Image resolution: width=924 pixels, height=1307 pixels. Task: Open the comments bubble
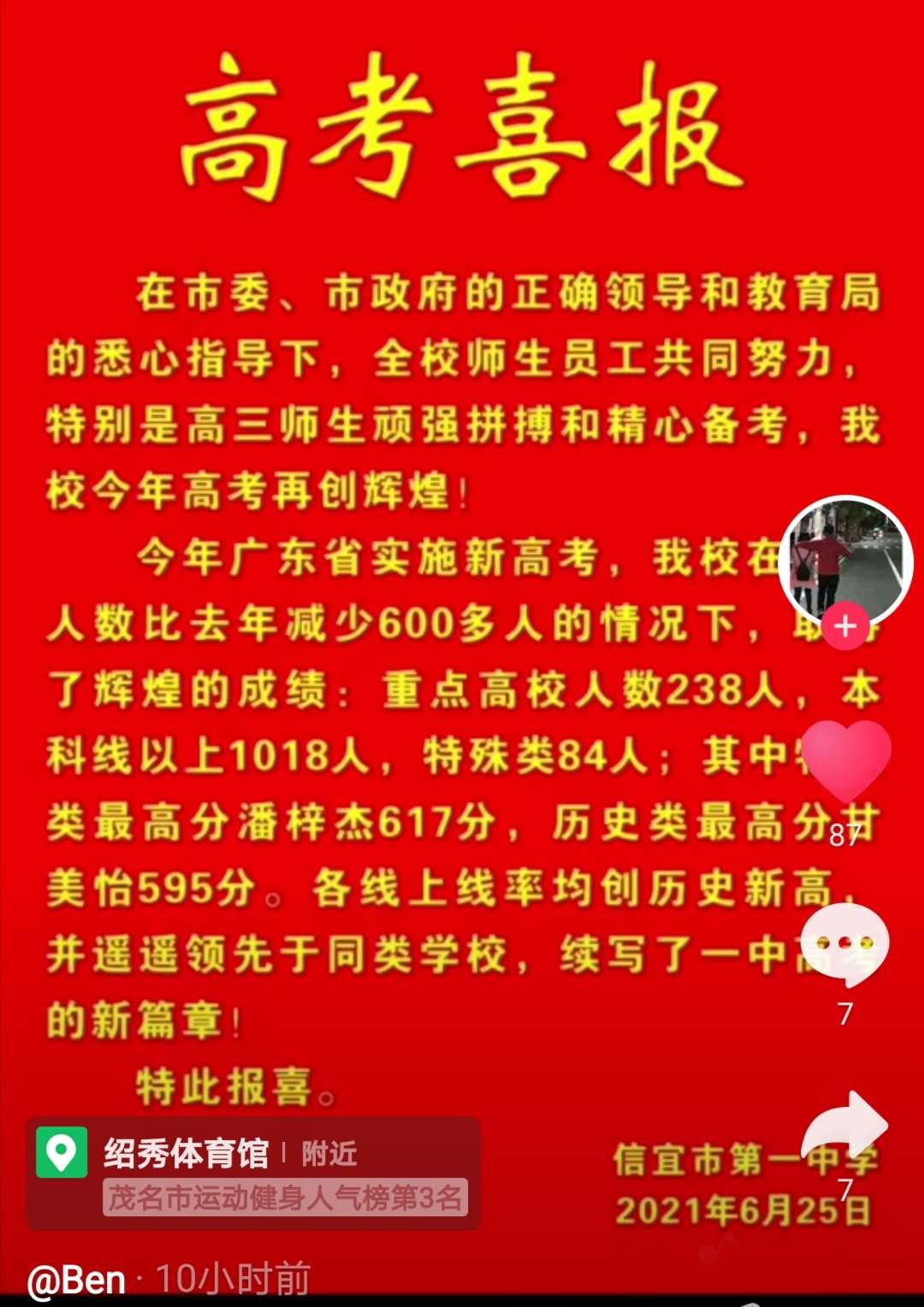tap(845, 944)
